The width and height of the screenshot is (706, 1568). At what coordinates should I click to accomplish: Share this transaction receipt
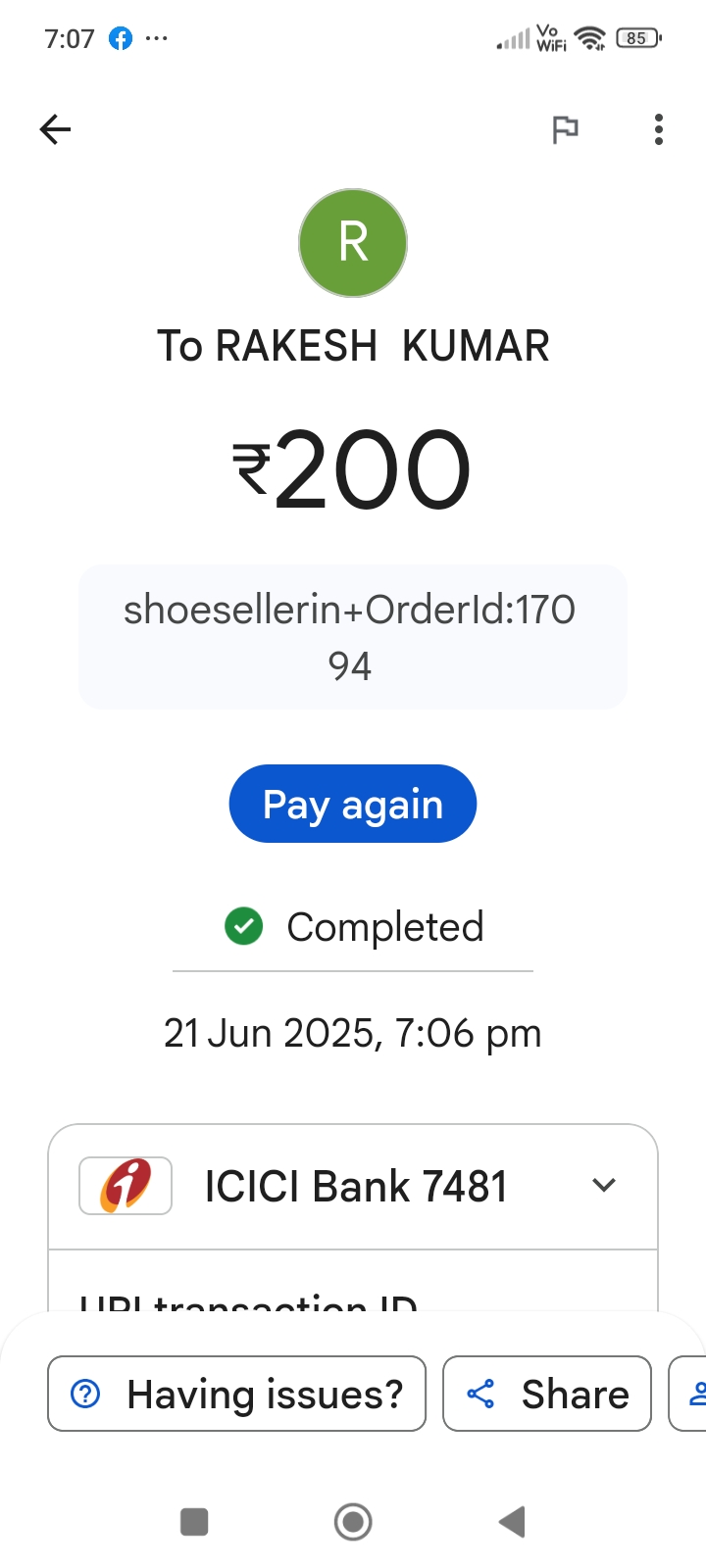click(x=547, y=1394)
